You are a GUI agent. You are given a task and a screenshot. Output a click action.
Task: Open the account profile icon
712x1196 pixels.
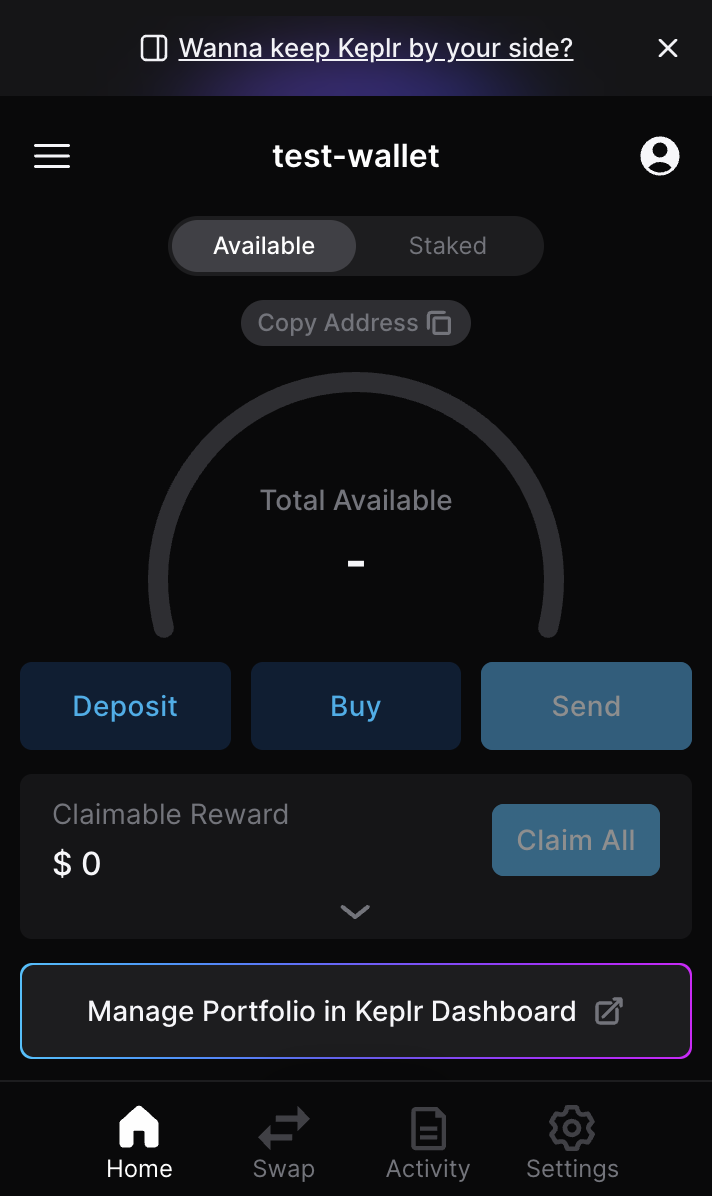pyautogui.click(x=659, y=156)
